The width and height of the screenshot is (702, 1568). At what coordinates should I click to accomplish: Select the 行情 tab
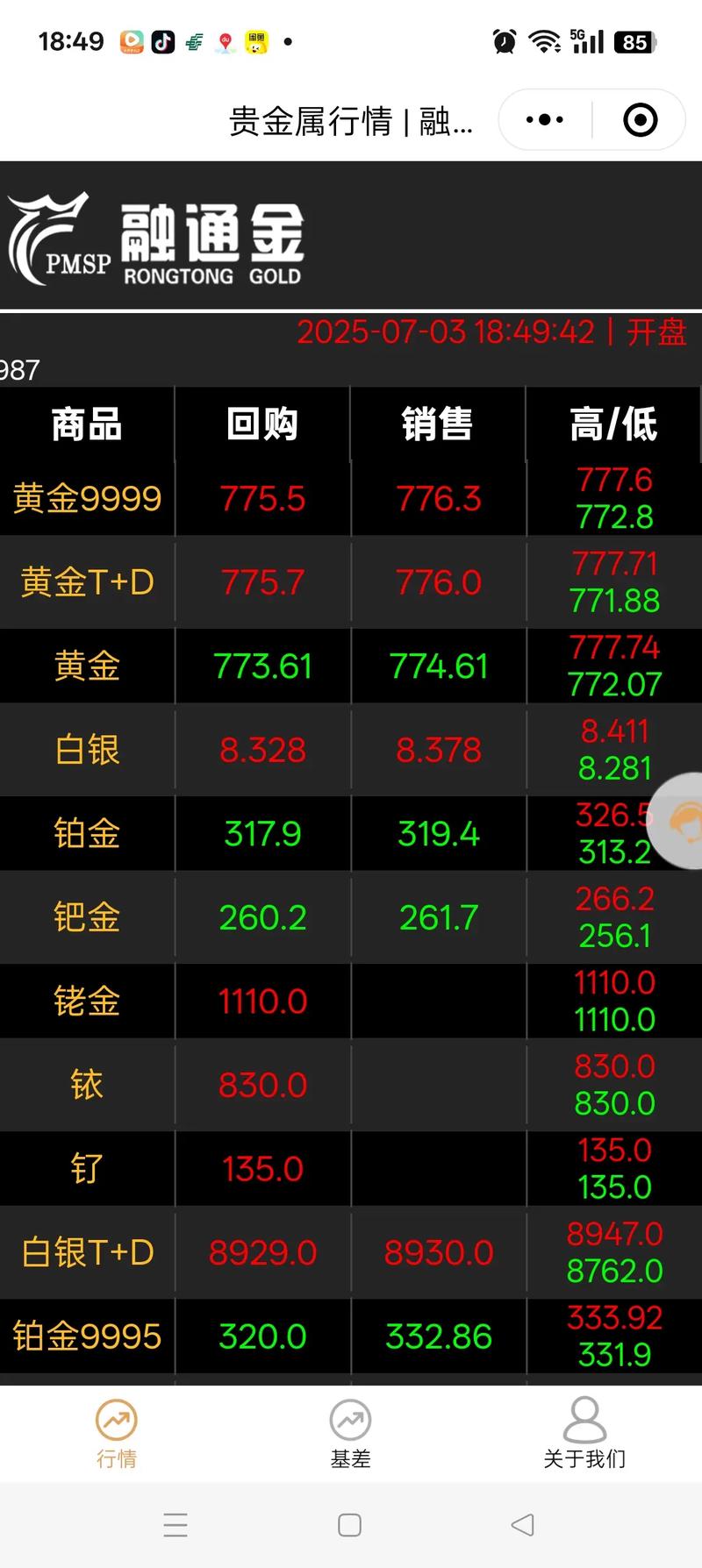point(117,1434)
